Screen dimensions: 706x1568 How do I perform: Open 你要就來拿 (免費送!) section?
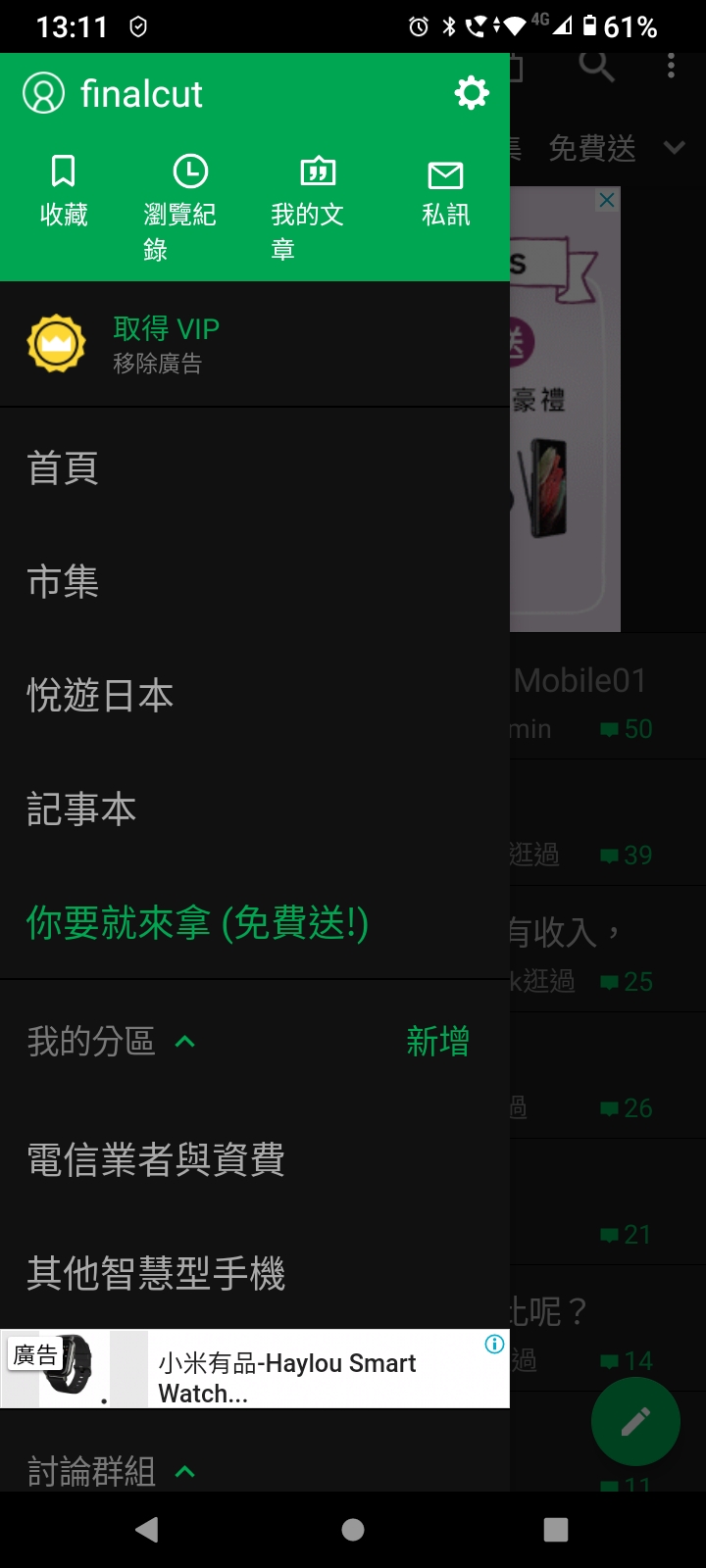197,923
